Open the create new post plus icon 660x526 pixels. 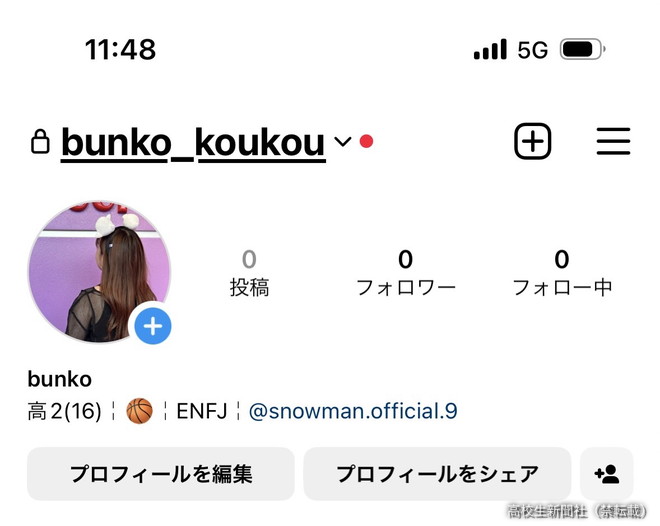533,141
